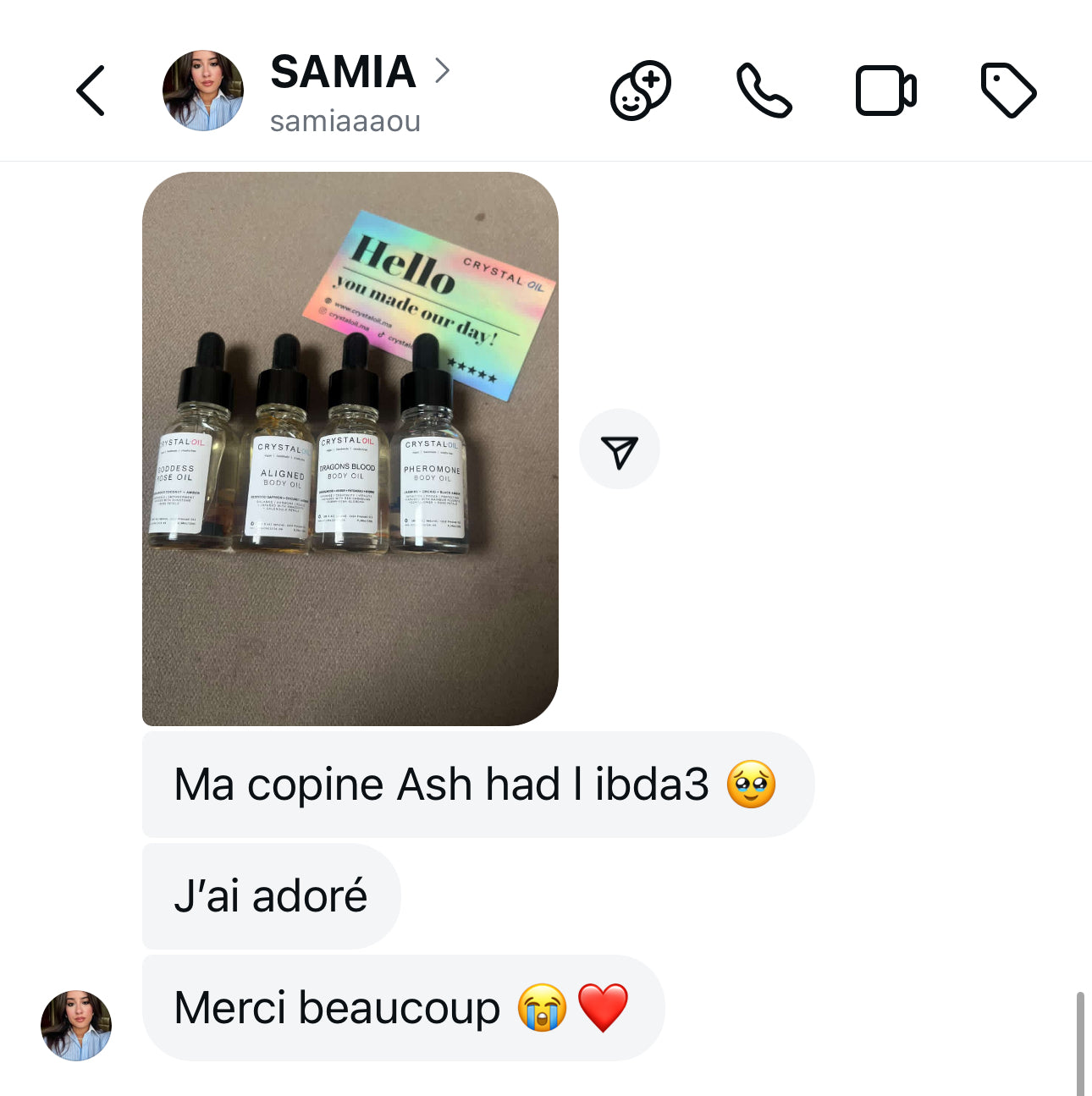The height and width of the screenshot is (1096, 1092).
Task: Start a voice call with SAMIA
Action: [x=764, y=91]
